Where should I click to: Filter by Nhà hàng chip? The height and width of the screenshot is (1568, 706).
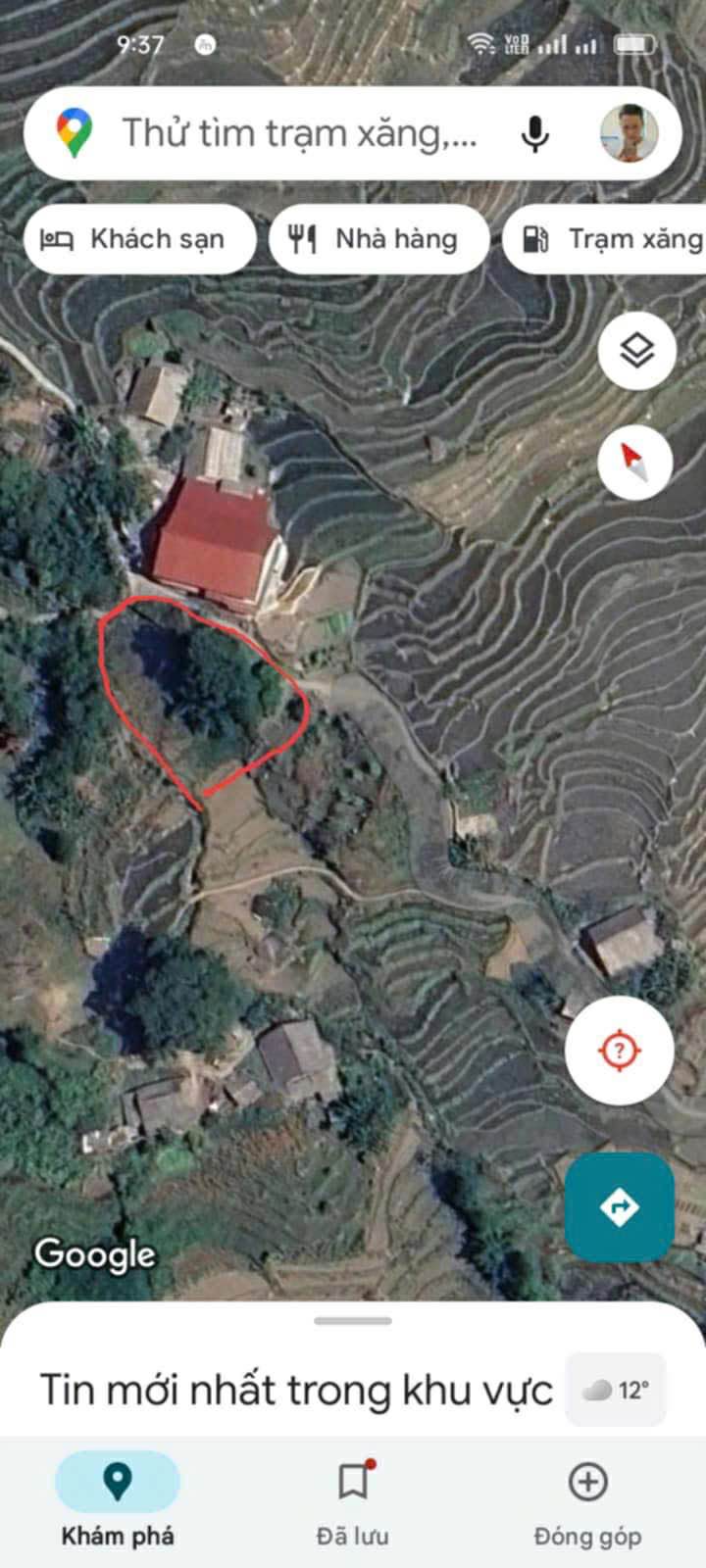coord(378,239)
